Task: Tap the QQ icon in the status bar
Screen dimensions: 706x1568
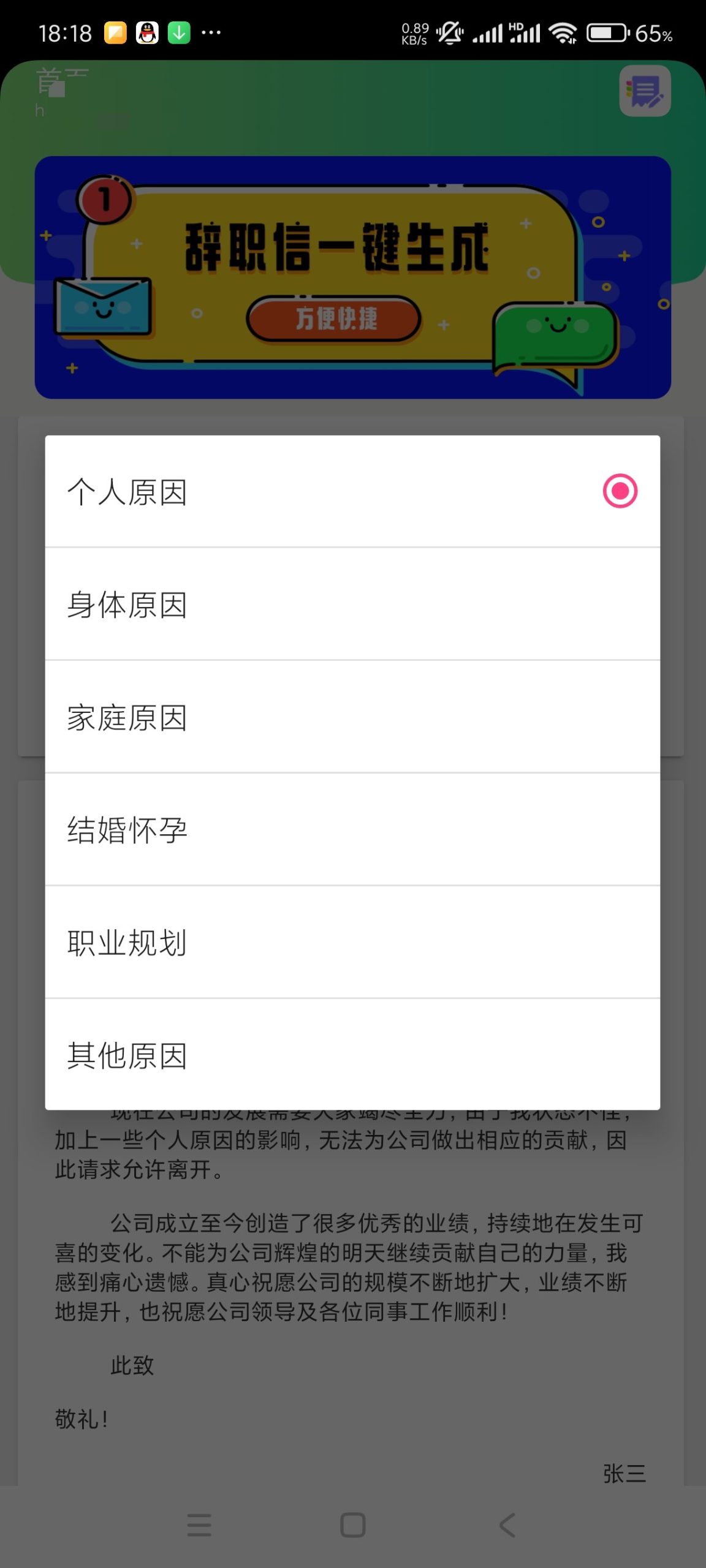Action: coord(148,32)
